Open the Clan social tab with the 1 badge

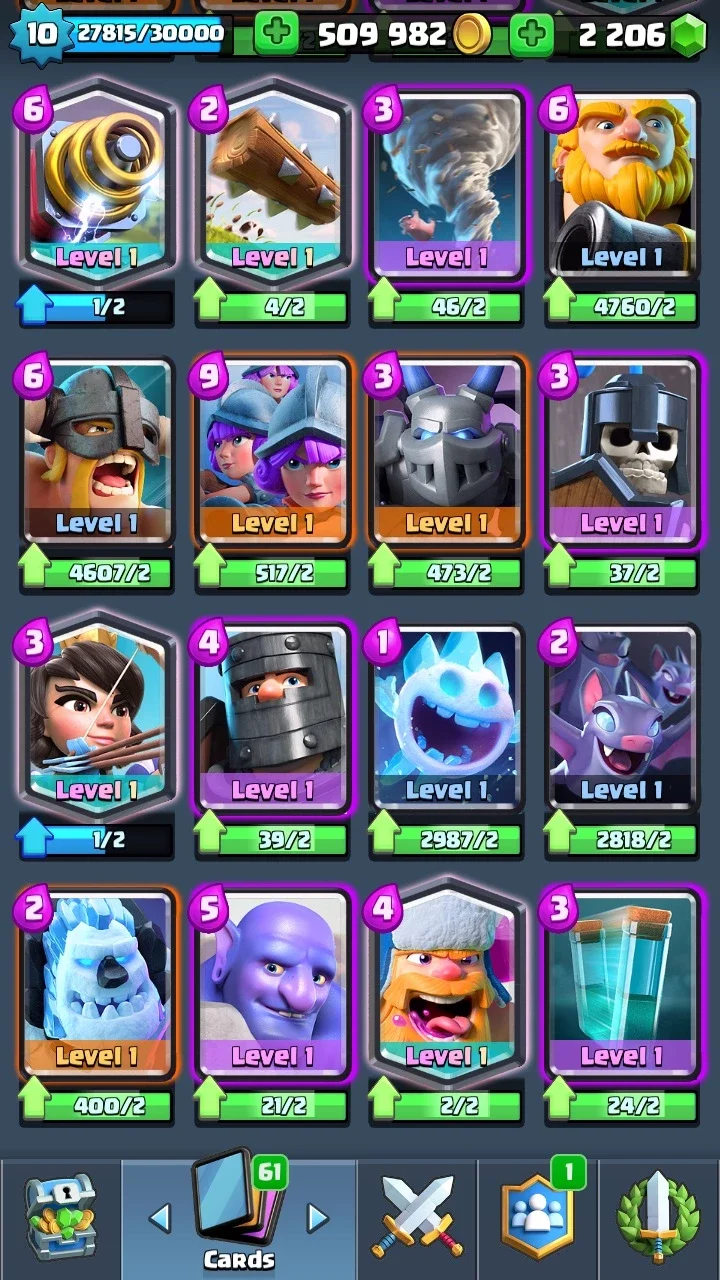click(538, 1220)
